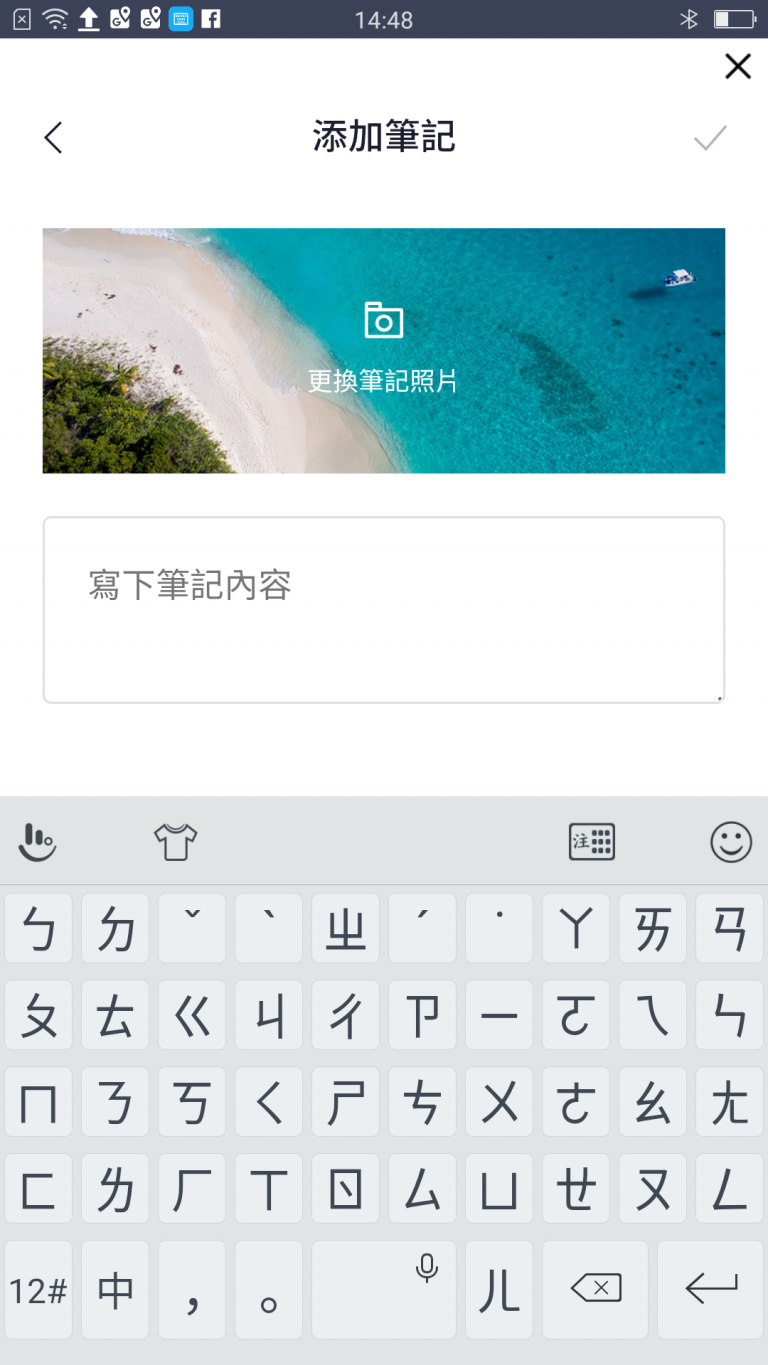Viewport: 768px width, 1365px height.
Task: Focus the 寫下筆記內容 text field
Action: click(383, 610)
